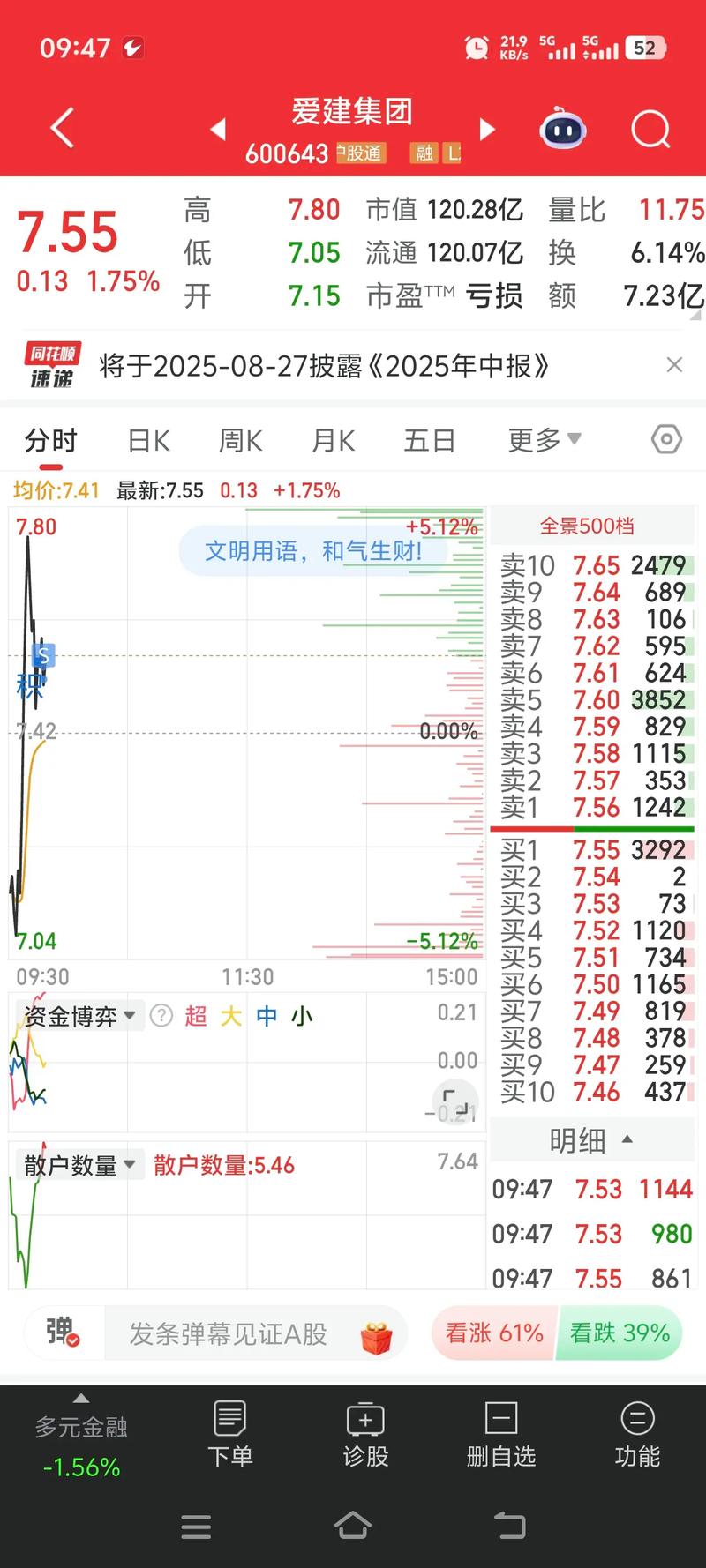
Task: Open stock search magnifier
Action: (x=650, y=130)
